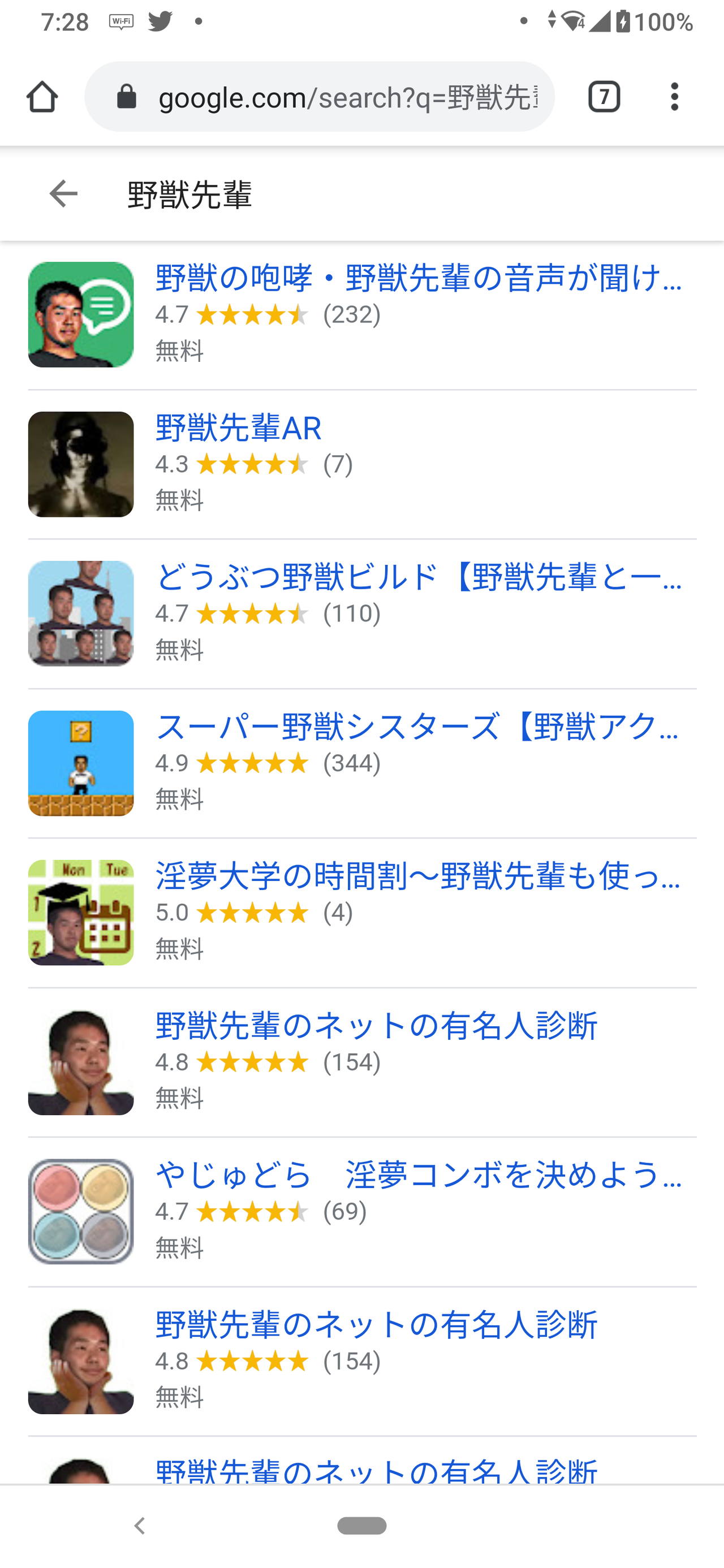Screen dimensions: 724x1568
Task: Open the tab switcher showing 7 tabs
Action: coord(604,97)
